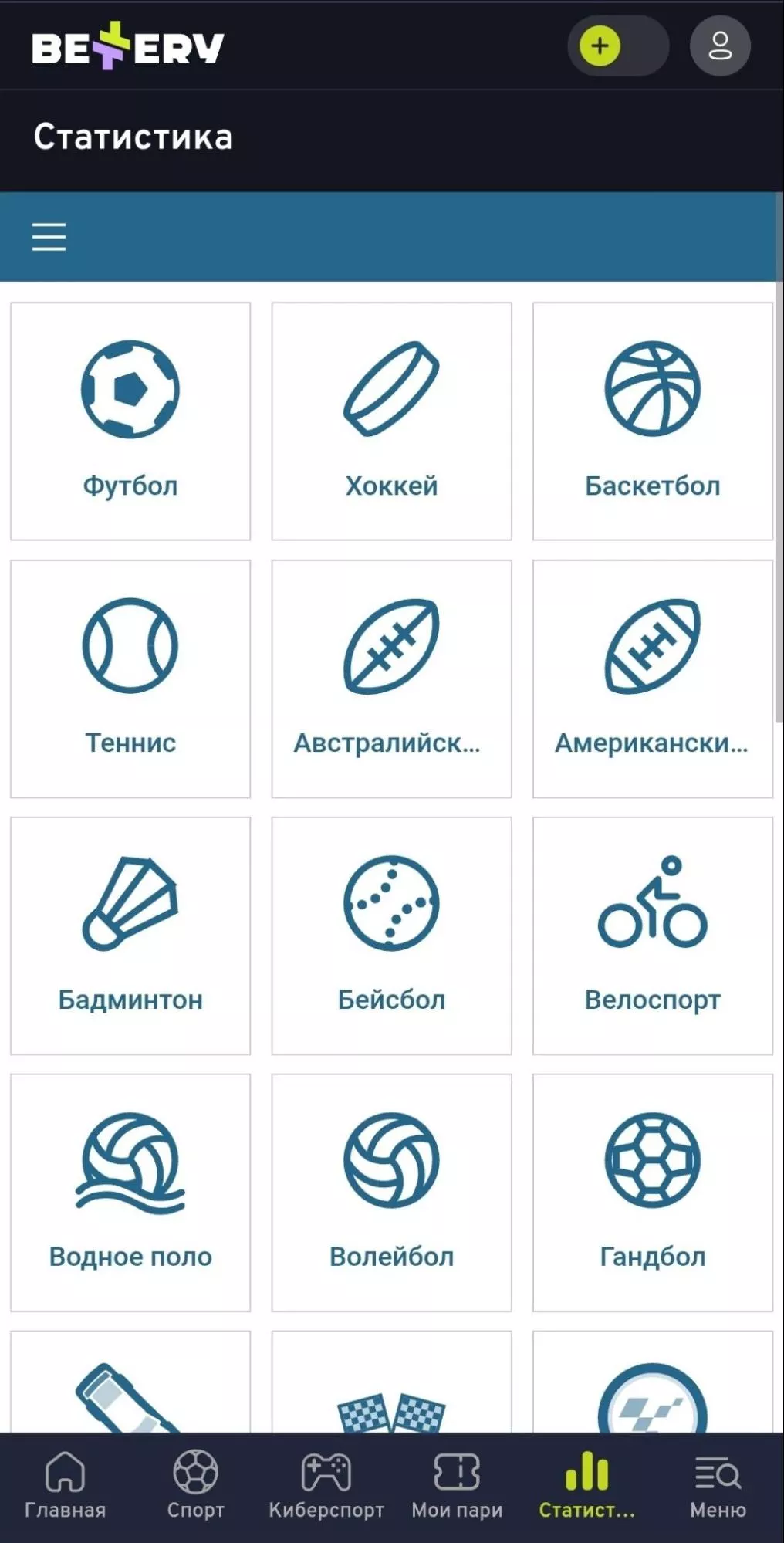Viewport: 784px width, 1543px height.
Task: Choose the Бейсбол tile
Action: point(391,936)
